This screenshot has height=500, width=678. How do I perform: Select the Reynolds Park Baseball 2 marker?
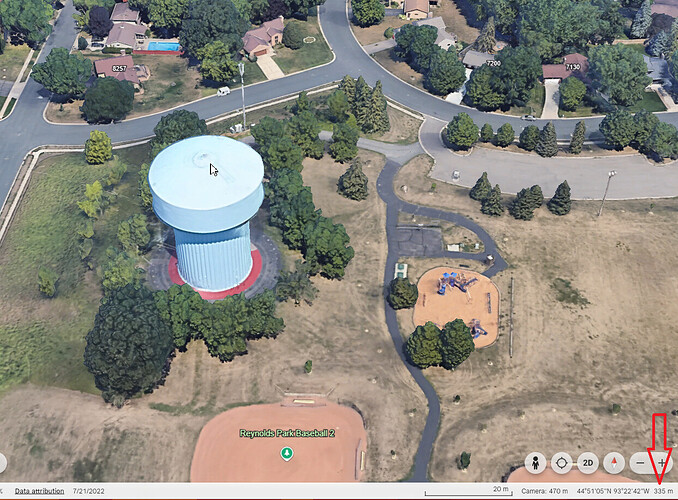[x=286, y=453]
